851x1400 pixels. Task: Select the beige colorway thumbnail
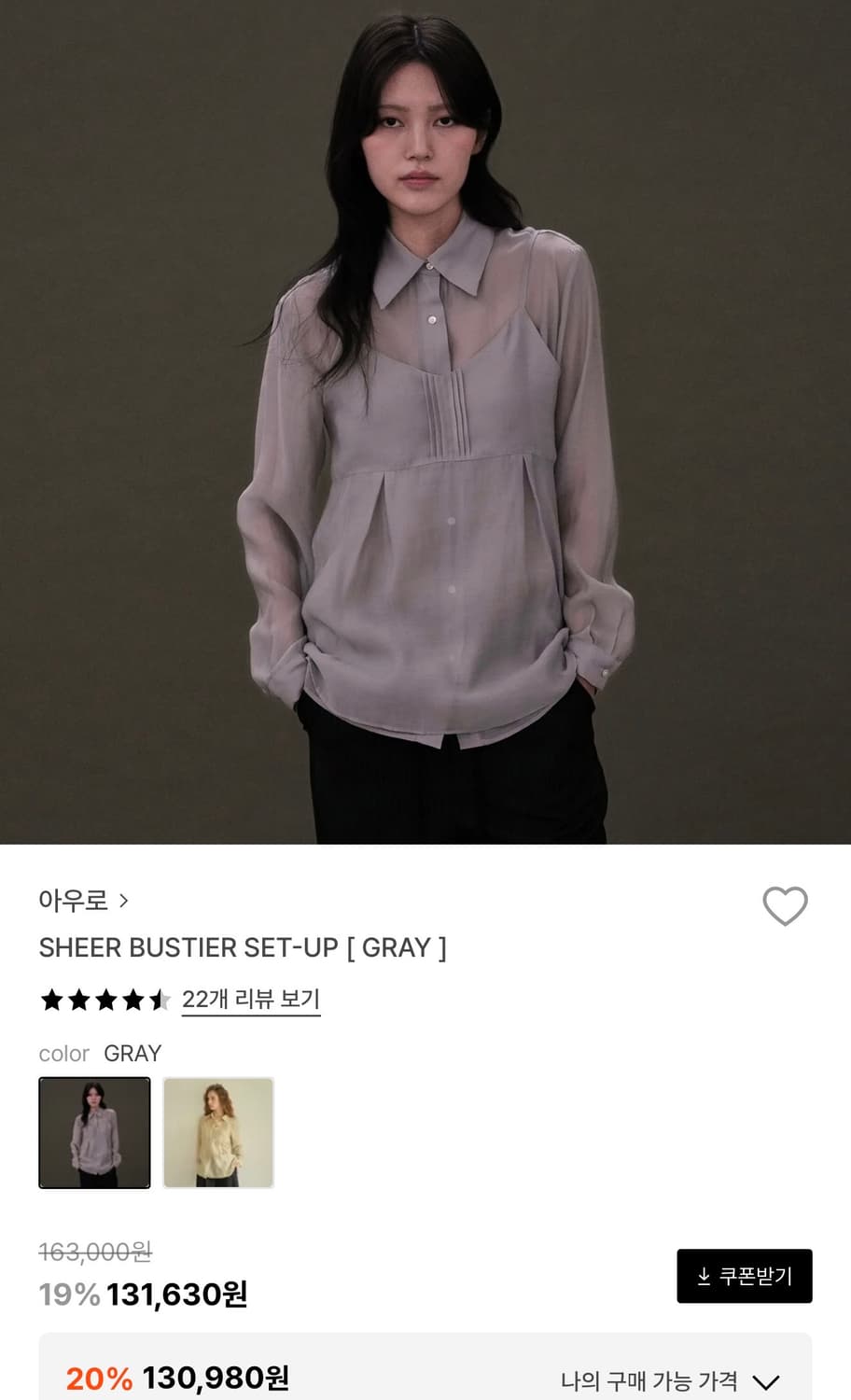(218, 1132)
